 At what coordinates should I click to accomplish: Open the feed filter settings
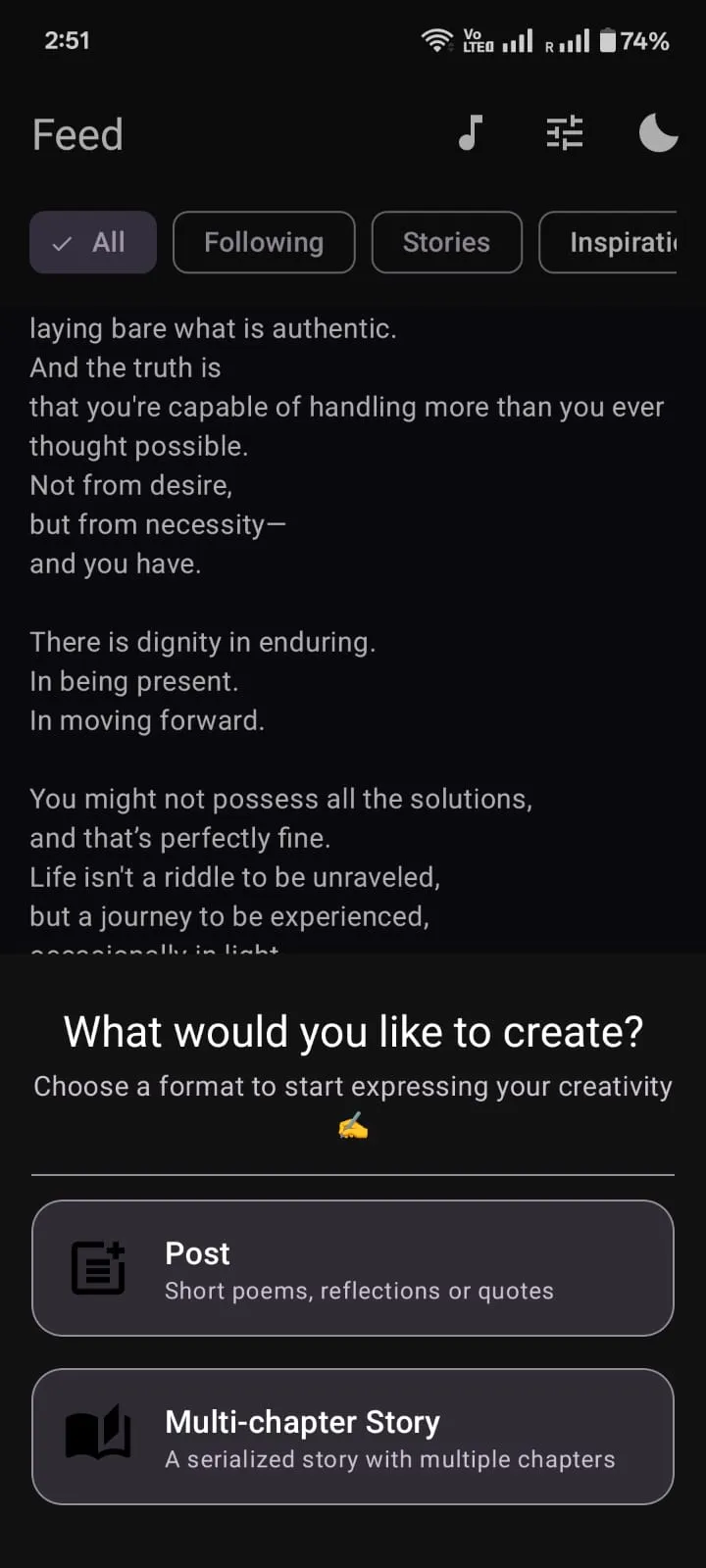(565, 133)
